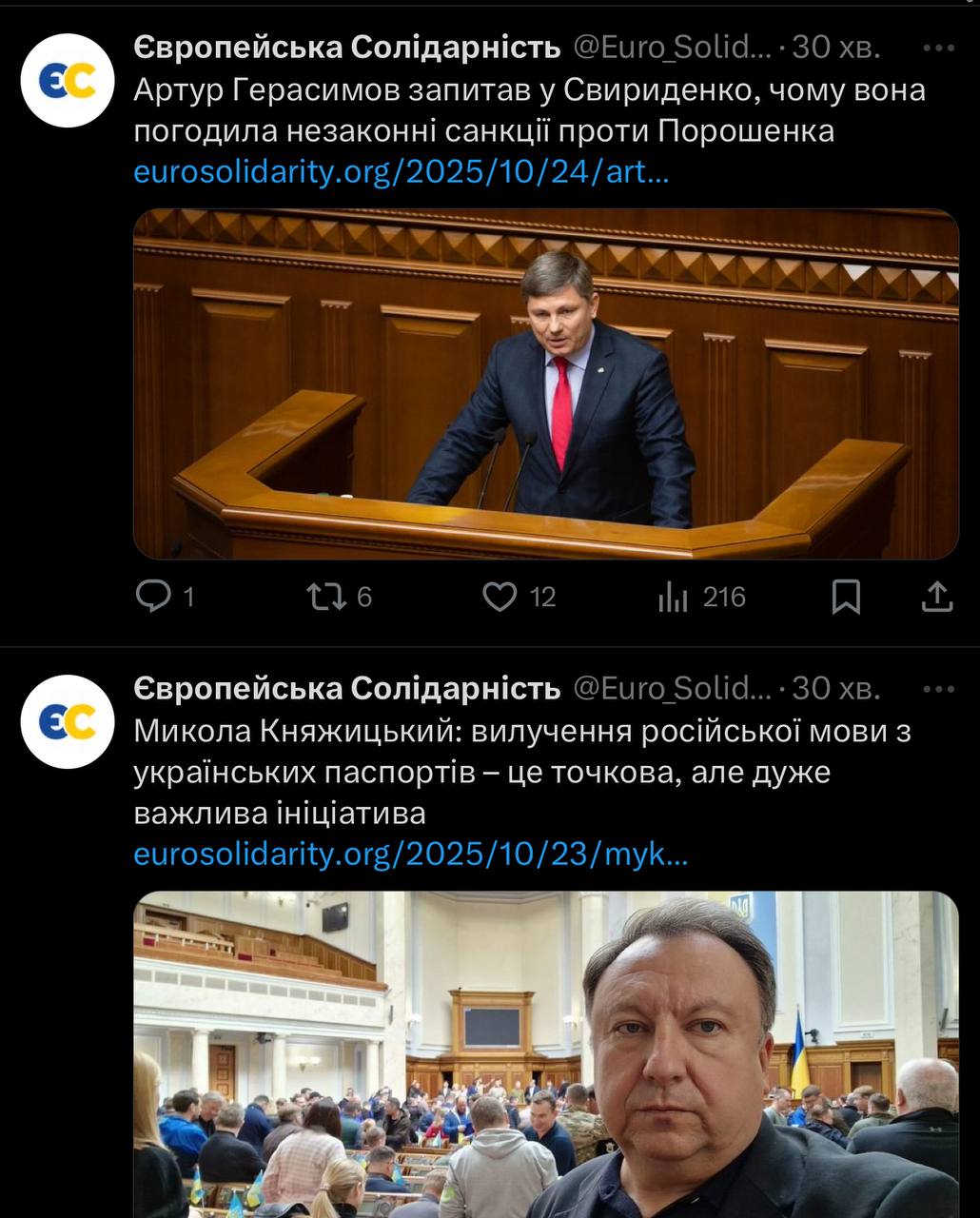View the photo of Герасимов at the podium
This screenshot has width=980, height=1218.
(x=545, y=383)
